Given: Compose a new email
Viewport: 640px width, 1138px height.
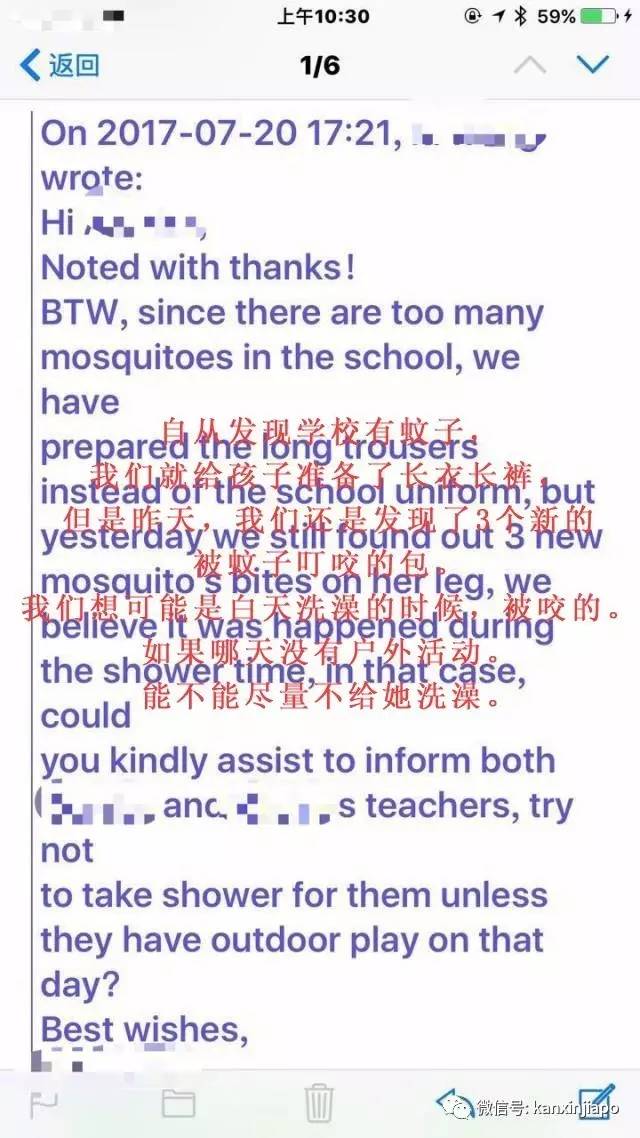Looking at the screenshot, I should 597,1102.
